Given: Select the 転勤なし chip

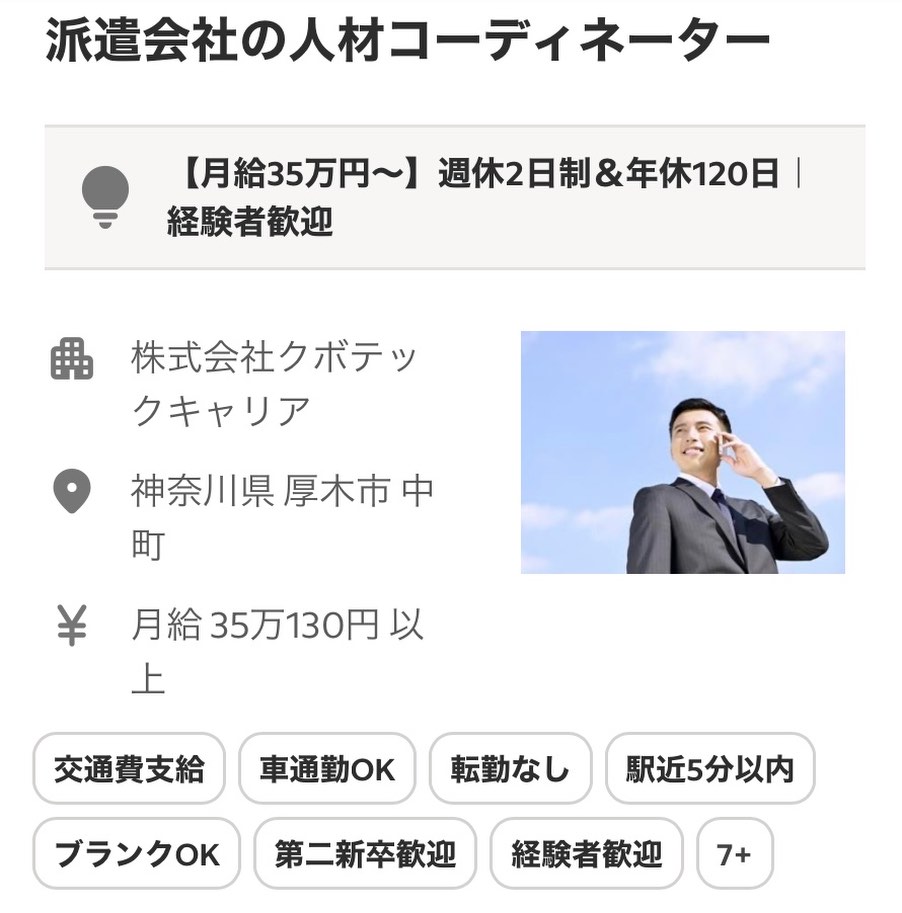Looking at the screenshot, I should pyautogui.click(x=510, y=769).
